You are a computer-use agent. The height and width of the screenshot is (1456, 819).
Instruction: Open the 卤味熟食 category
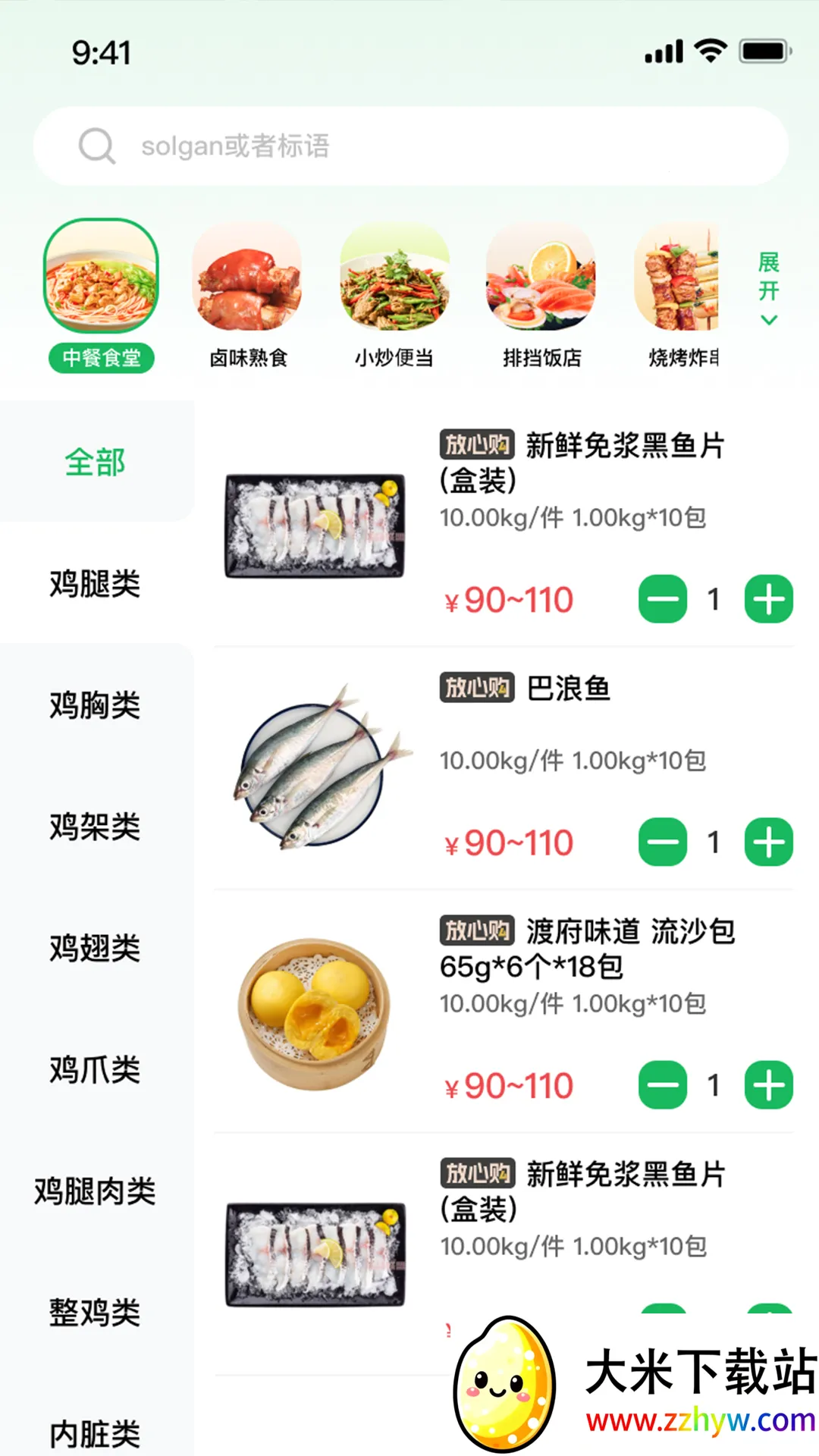tap(247, 277)
